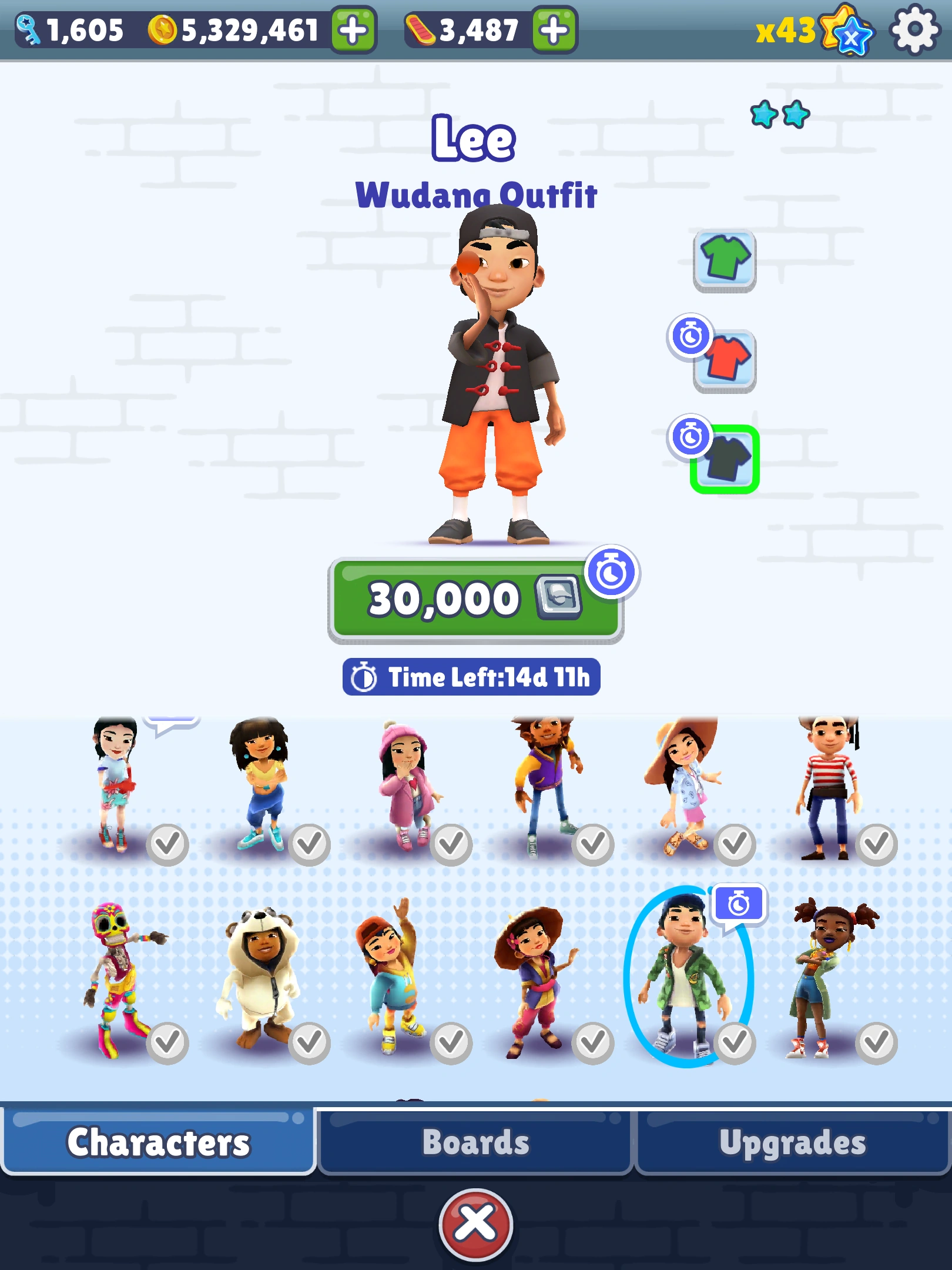This screenshot has width=952, height=1270.
Task: Select the green shirt outfit
Action: (725, 259)
